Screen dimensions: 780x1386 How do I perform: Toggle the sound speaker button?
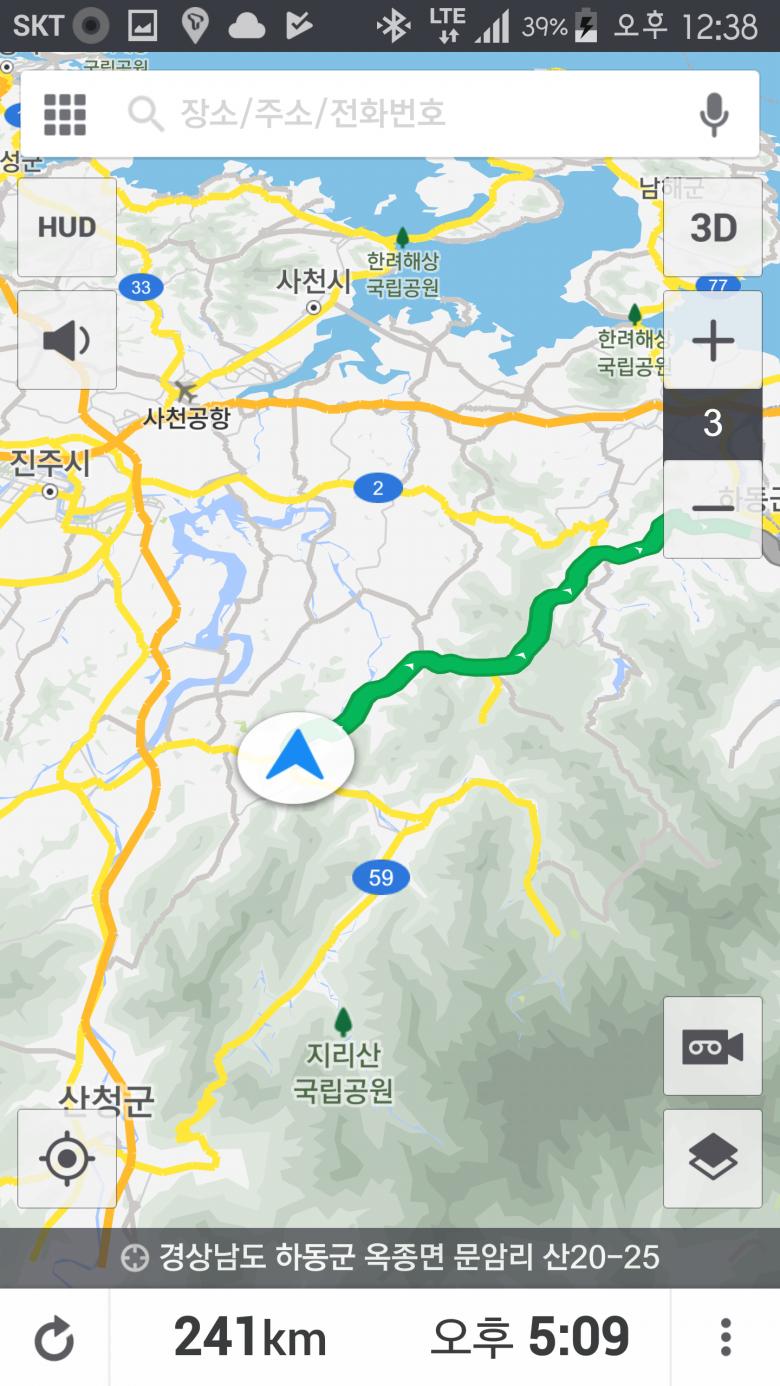[67, 341]
